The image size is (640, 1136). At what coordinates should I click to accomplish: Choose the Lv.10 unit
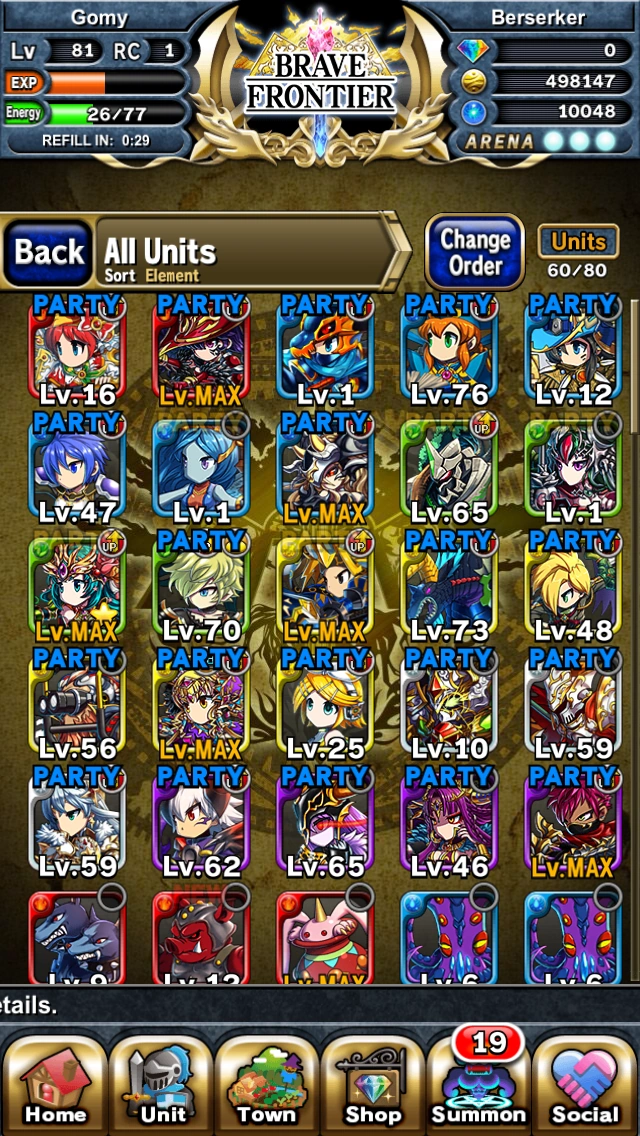click(x=449, y=704)
